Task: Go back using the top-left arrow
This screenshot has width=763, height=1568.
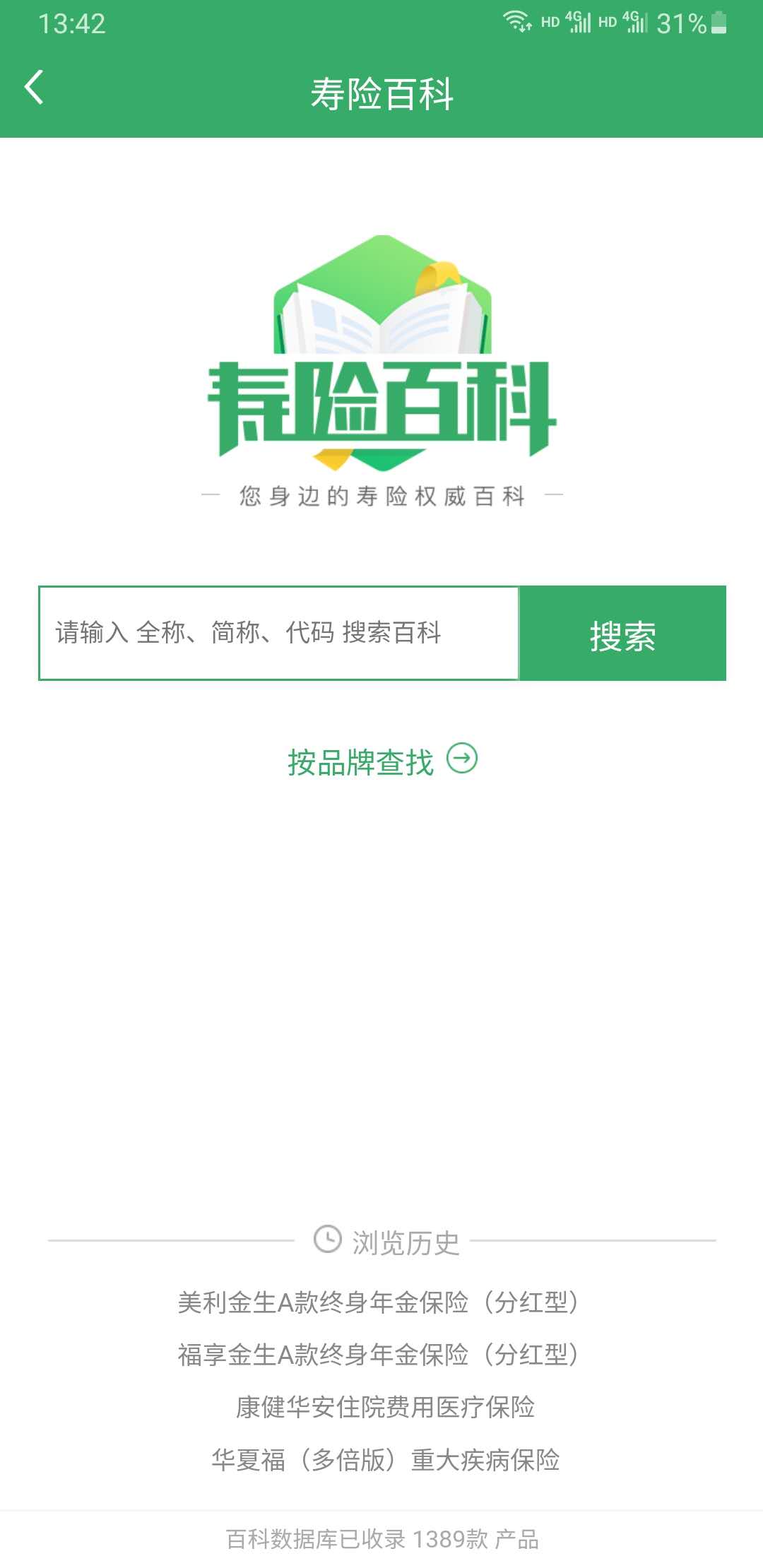Action: pyautogui.click(x=34, y=88)
